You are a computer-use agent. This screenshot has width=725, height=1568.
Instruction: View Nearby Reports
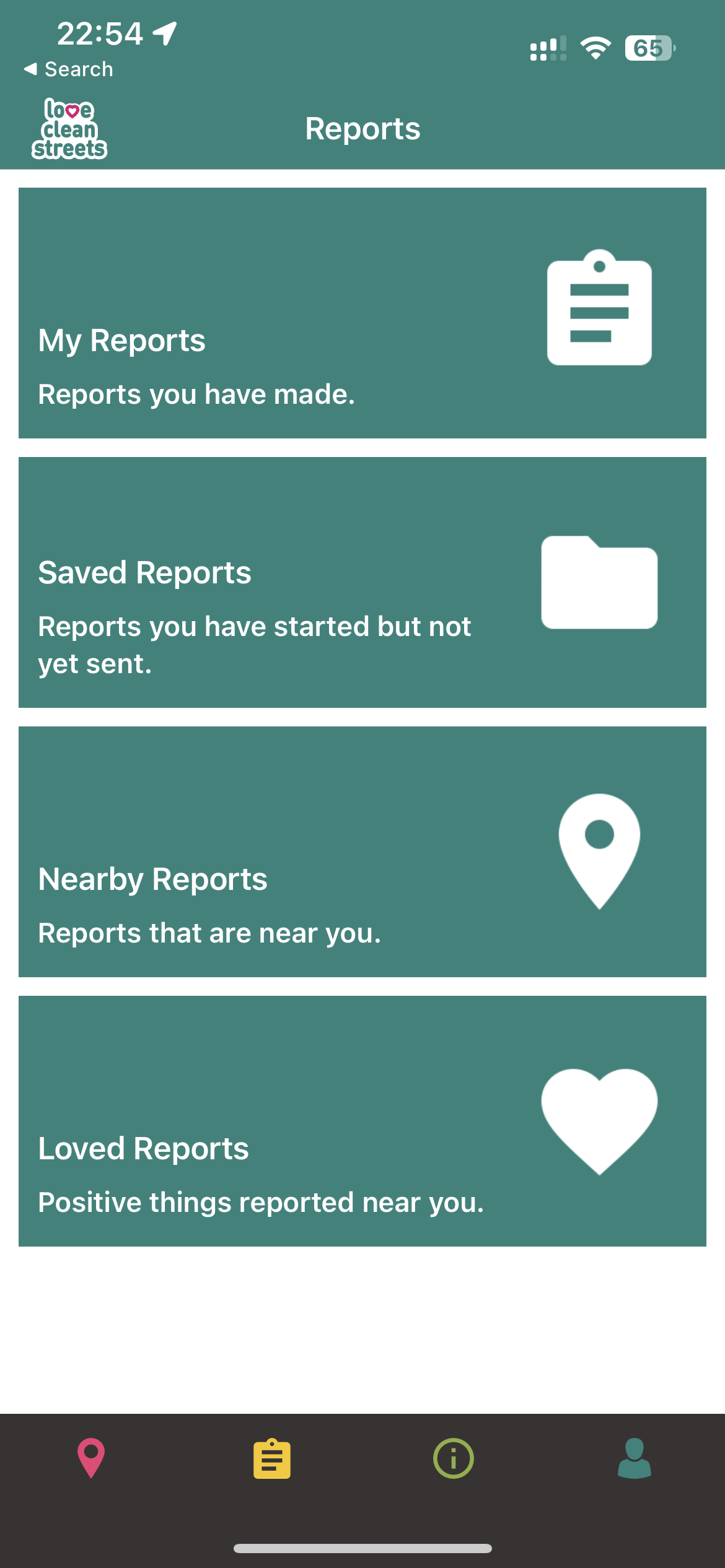[362, 852]
